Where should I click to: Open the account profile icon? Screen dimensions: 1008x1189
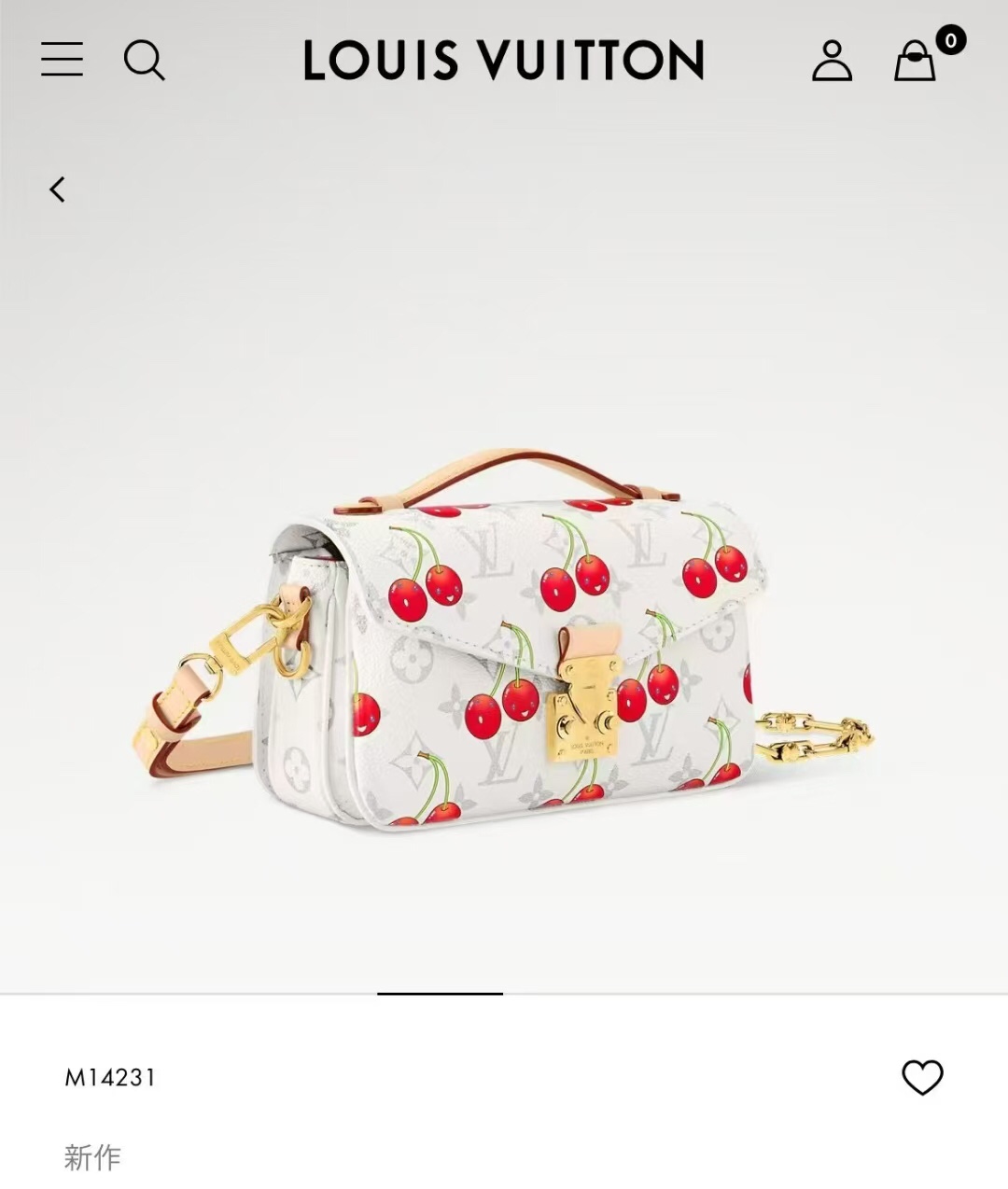832,61
